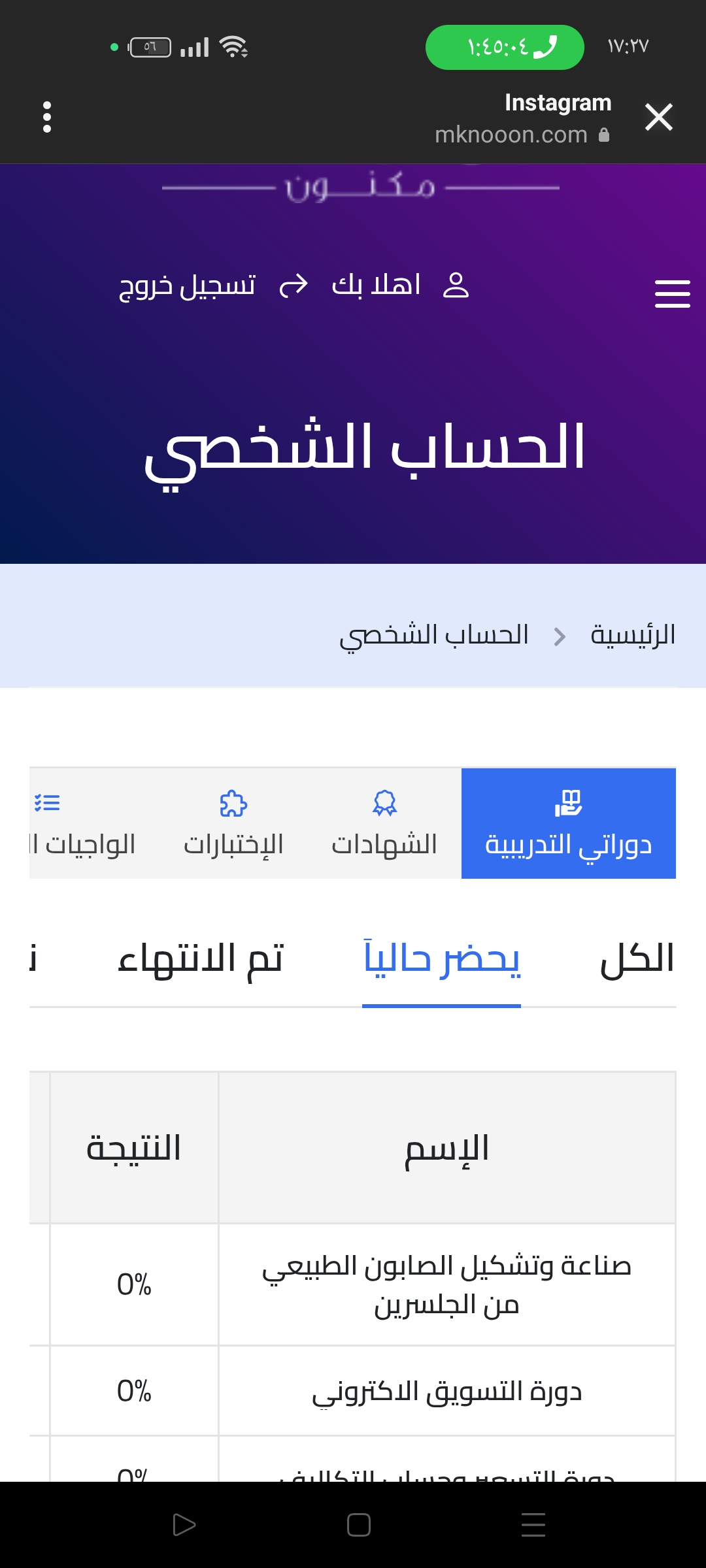The image size is (706, 1568).
Task: Select the دوراتي التدريبية tab
Action: 569,823
